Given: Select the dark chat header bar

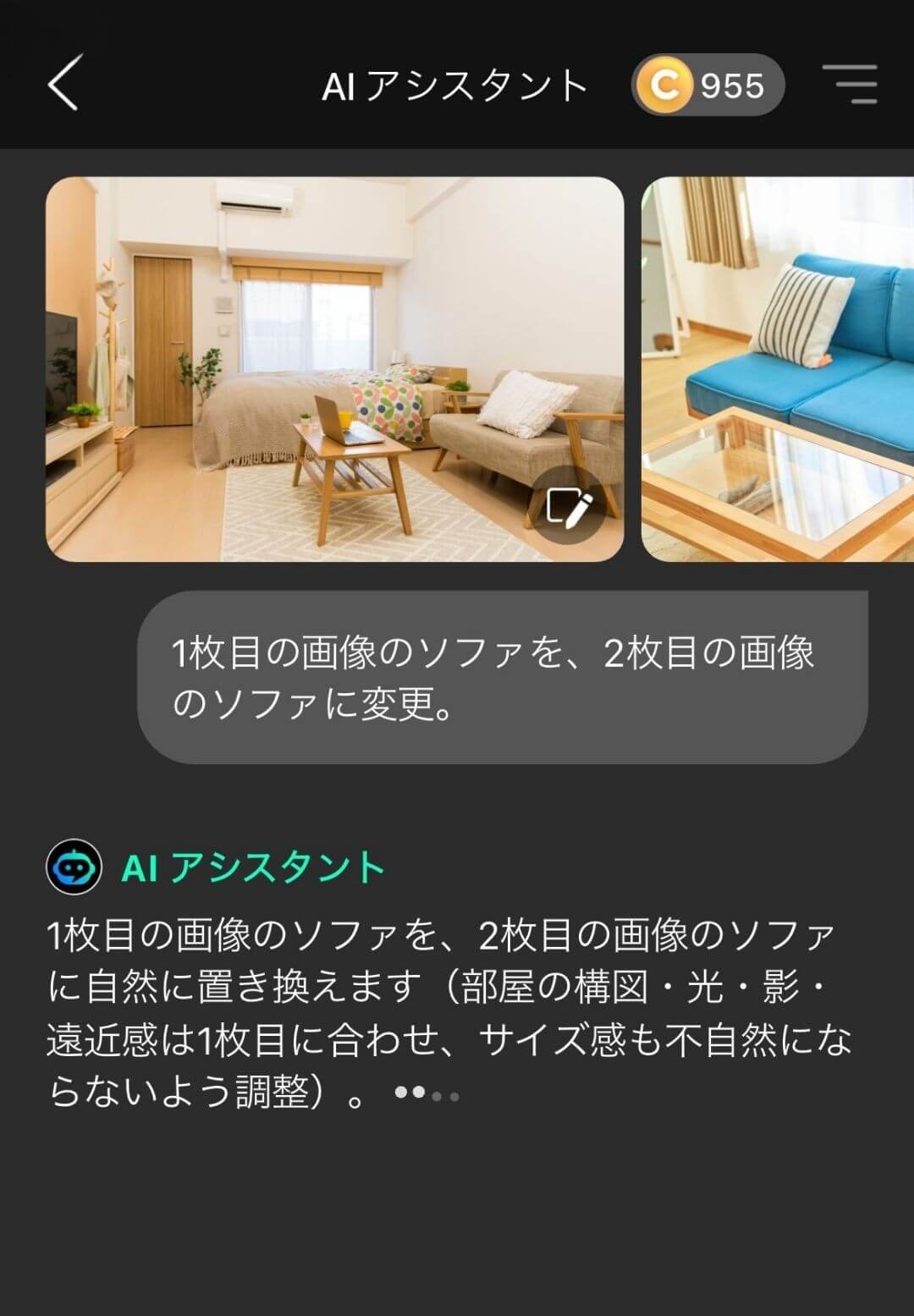Looking at the screenshot, I should (x=457, y=72).
